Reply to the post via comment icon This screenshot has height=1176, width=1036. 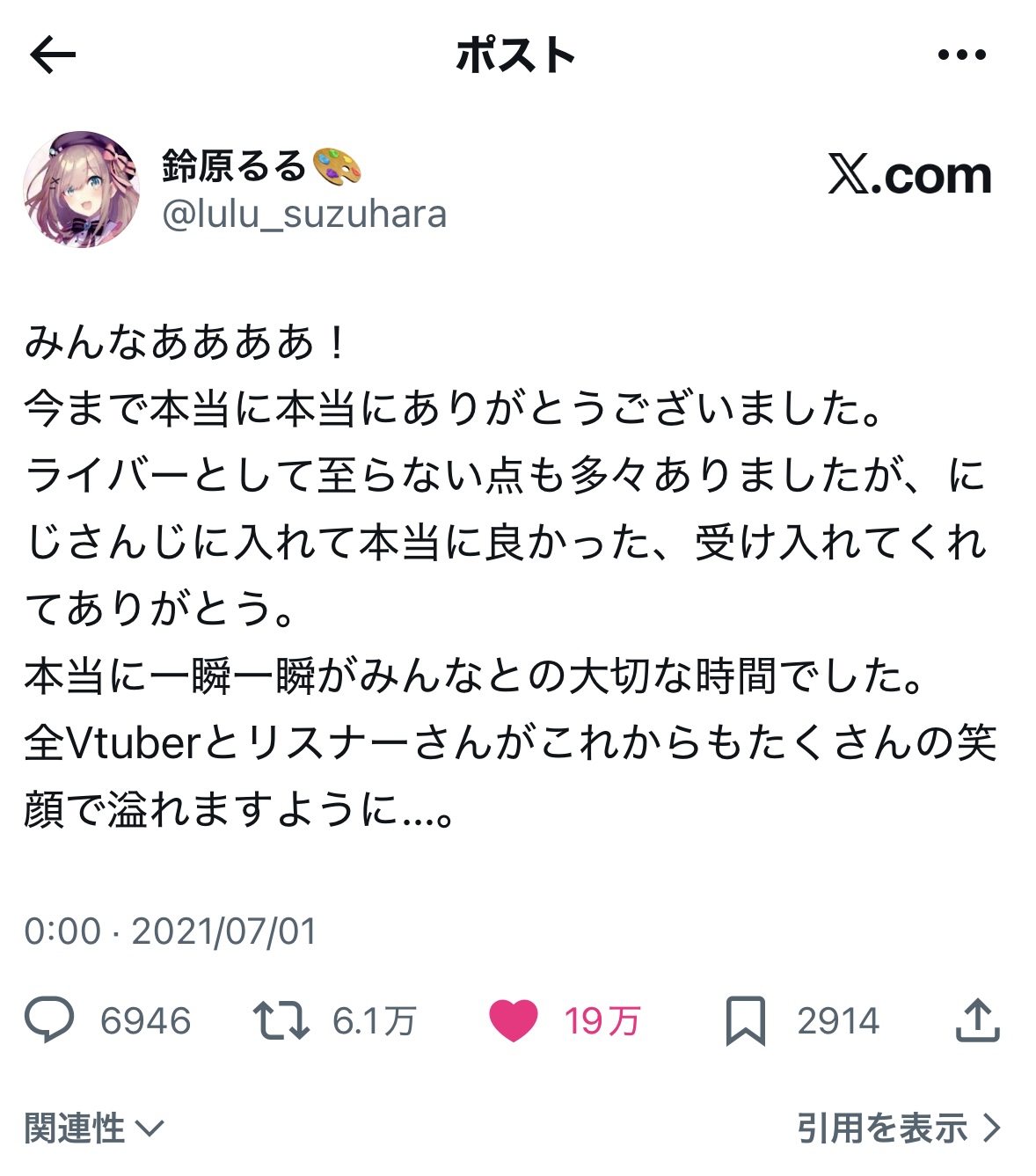tap(49, 1020)
